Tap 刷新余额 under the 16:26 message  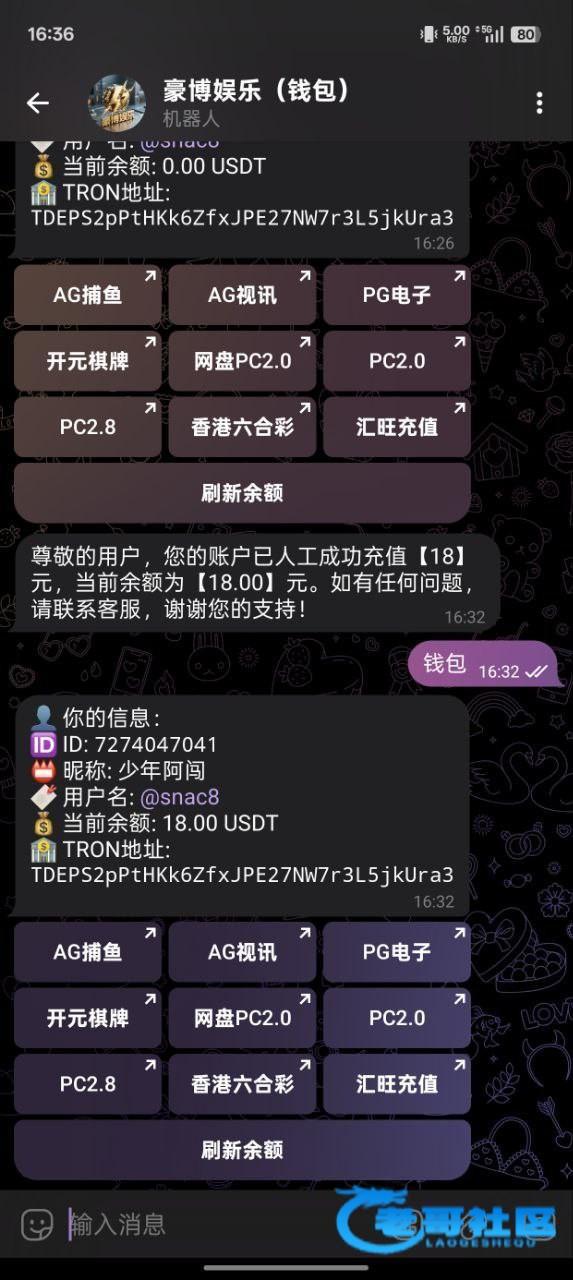pos(242,493)
